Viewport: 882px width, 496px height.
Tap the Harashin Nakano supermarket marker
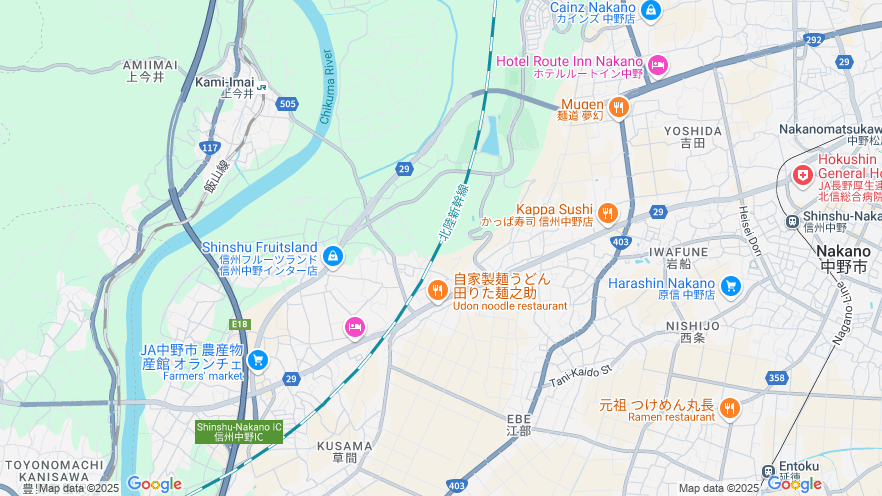[x=731, y=287]
